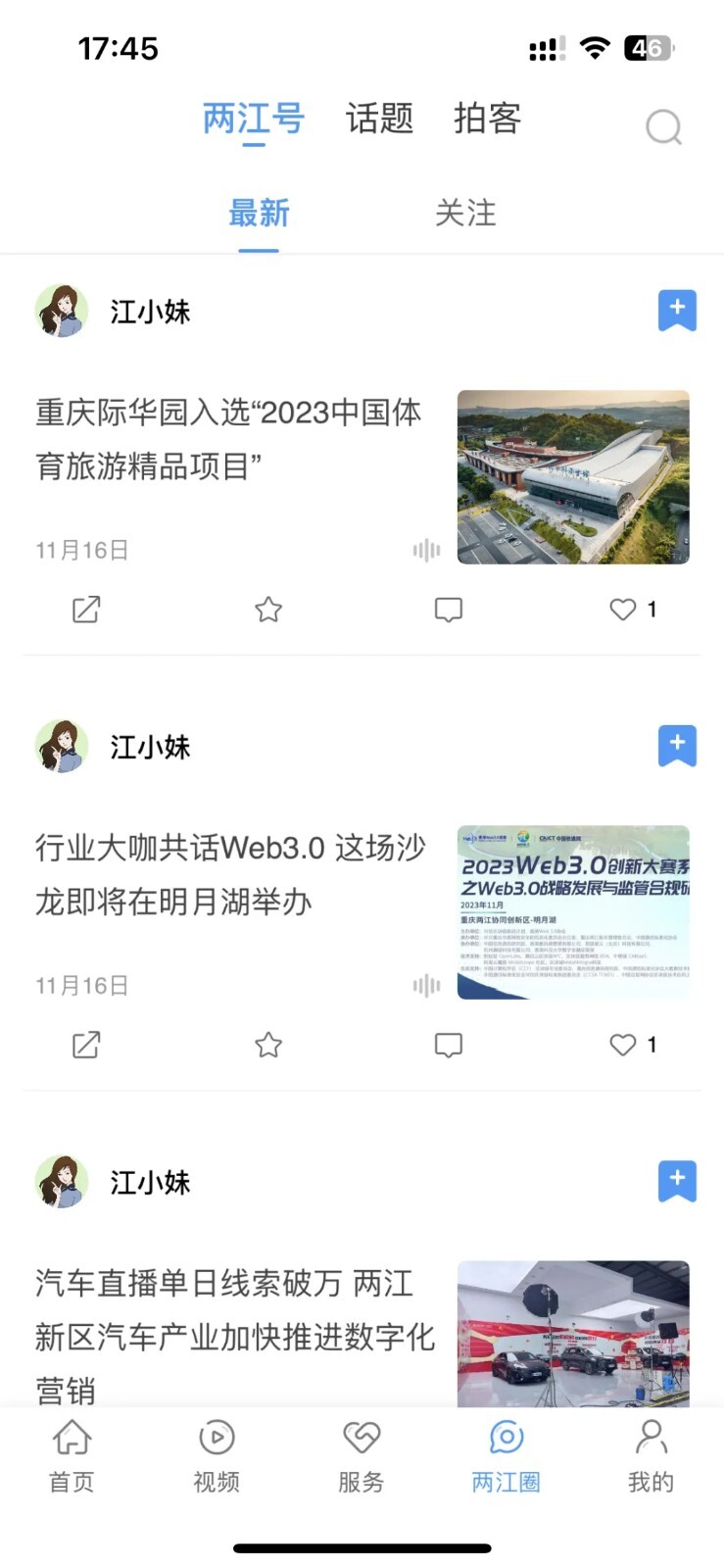Open the Web3.0 沙龙 article
This screenshot has height=1568, width=724.
point(230,874)
